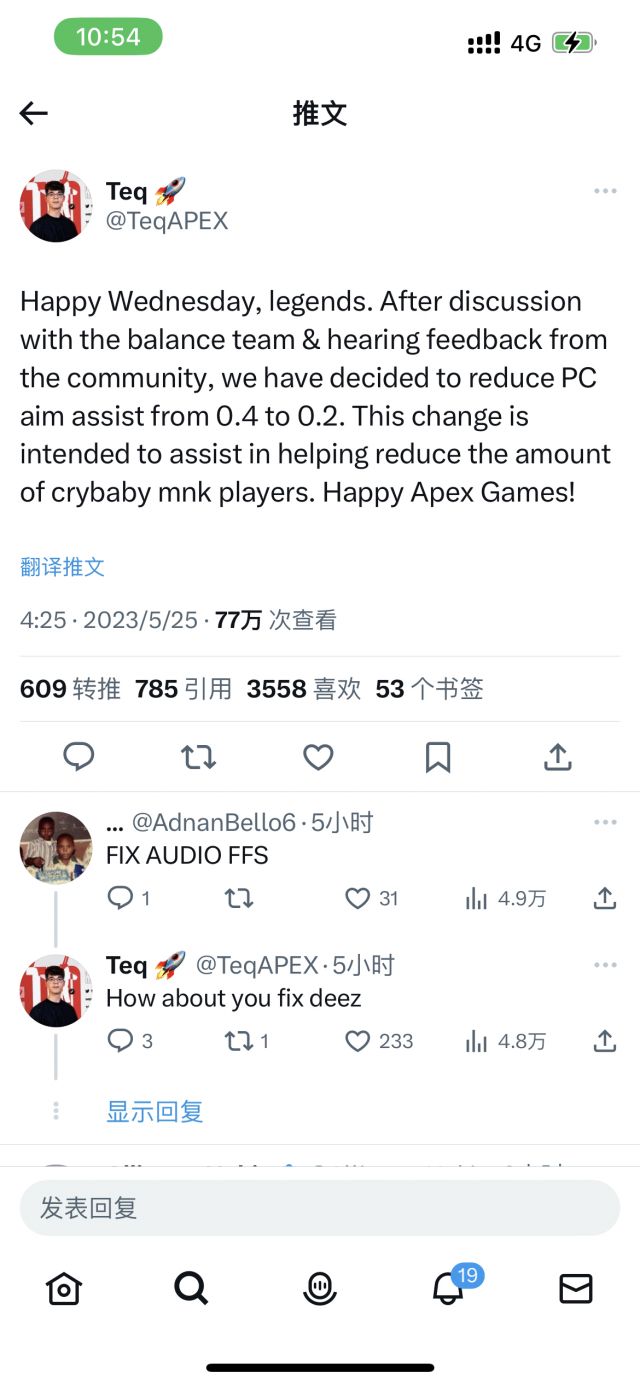
Task: View the 785 引用 quote tweets
Action: click(x=183, y=689)
